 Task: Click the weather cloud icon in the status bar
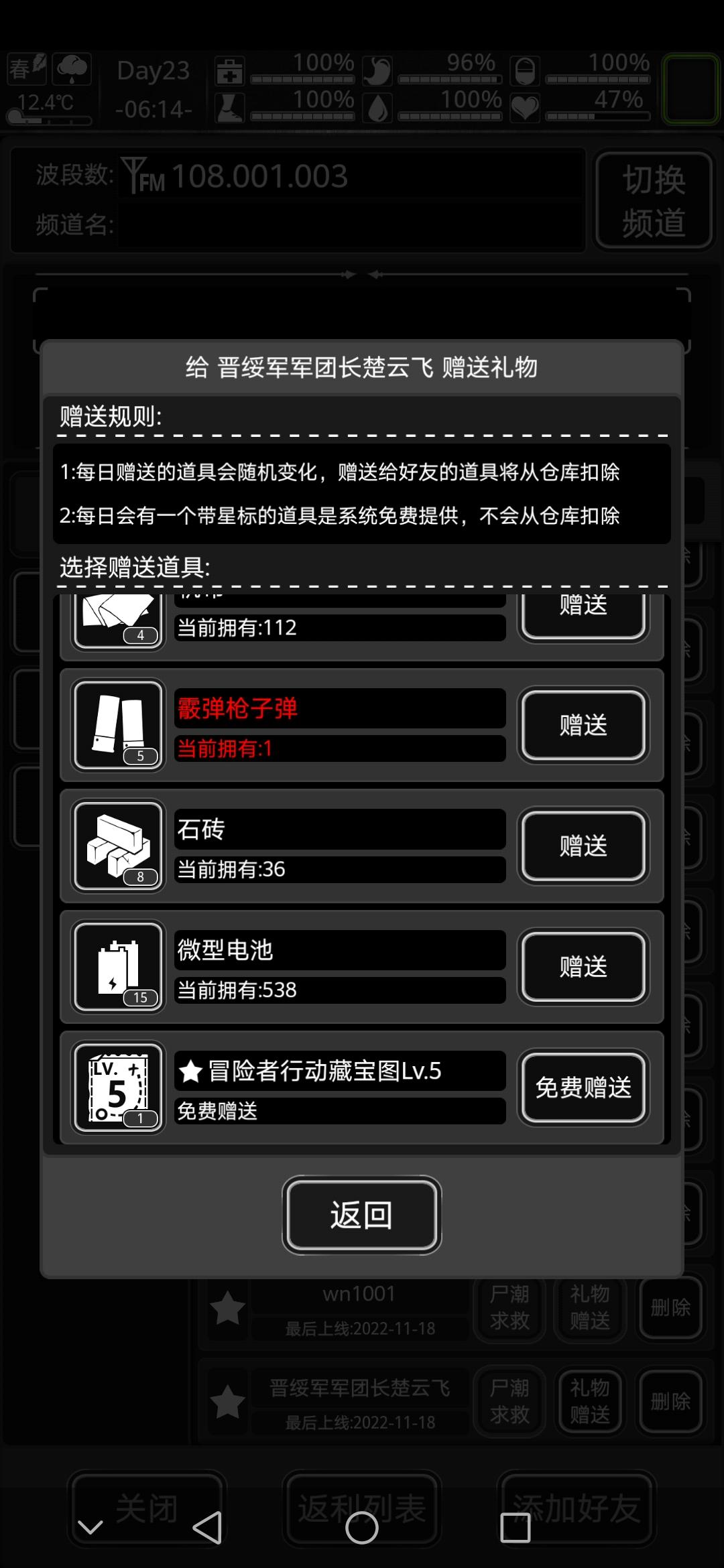coord(72,69)
